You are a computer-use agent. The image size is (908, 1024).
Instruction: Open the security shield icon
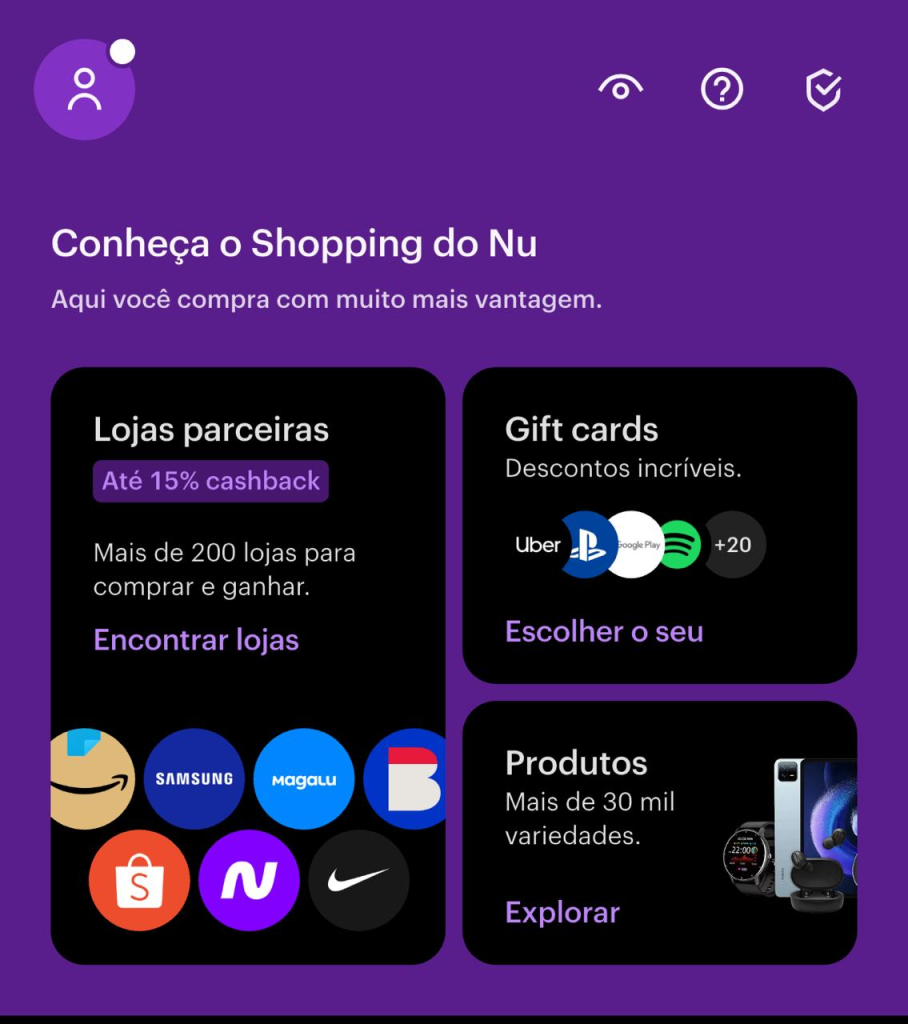[823, 91]
